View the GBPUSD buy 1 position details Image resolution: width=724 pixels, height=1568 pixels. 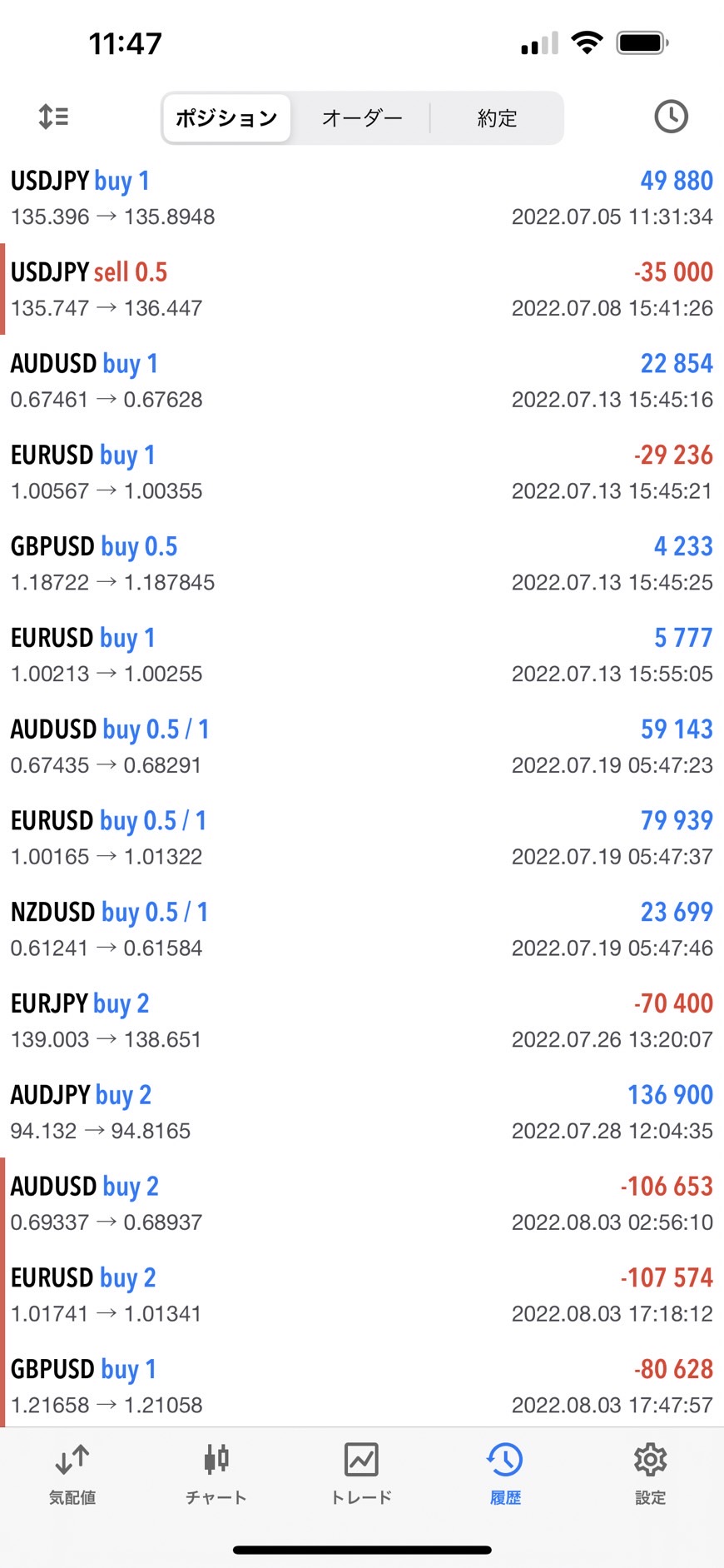[x=361, y=1386]
